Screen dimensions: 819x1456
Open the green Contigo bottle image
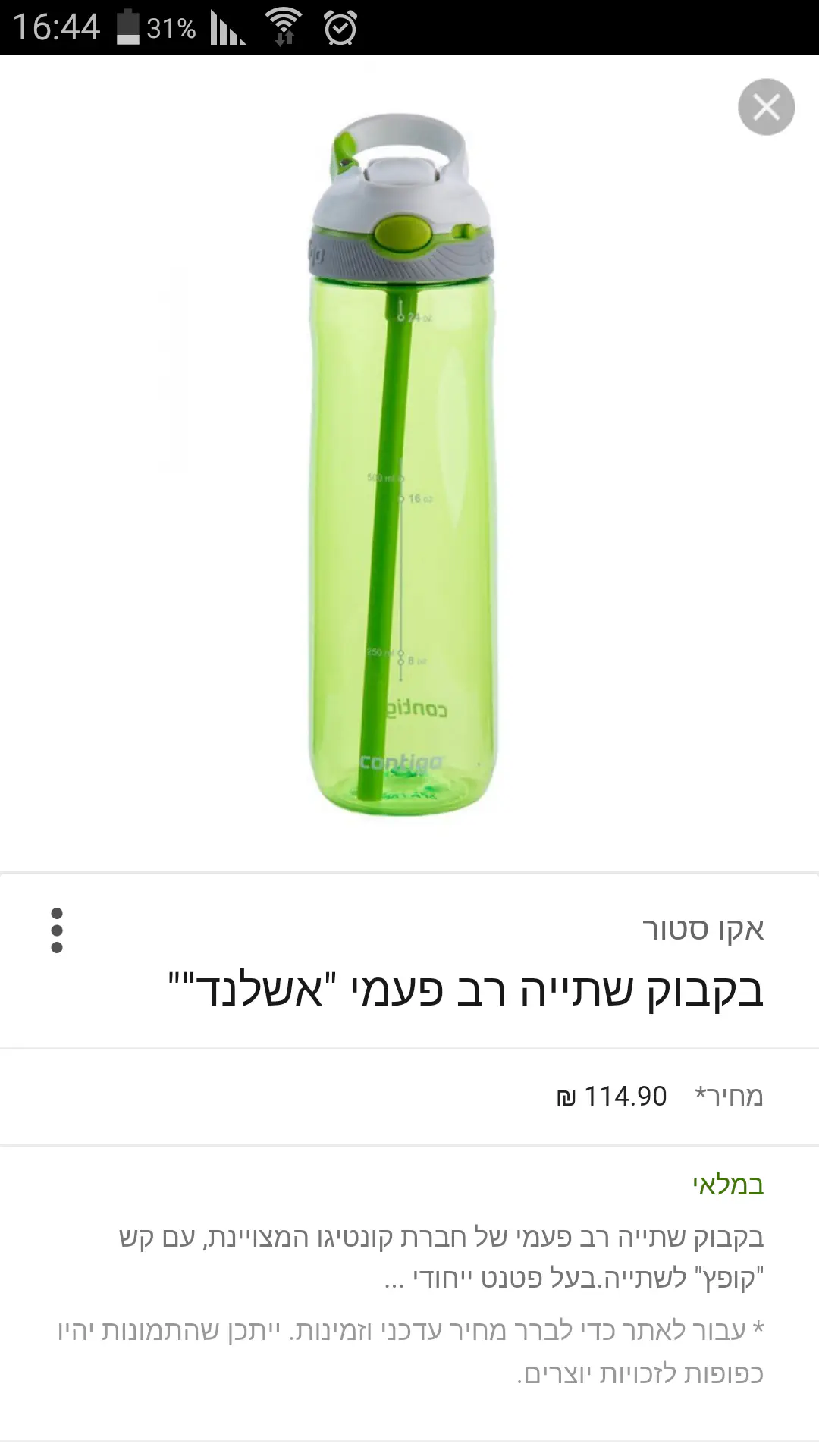coord(402,464)
